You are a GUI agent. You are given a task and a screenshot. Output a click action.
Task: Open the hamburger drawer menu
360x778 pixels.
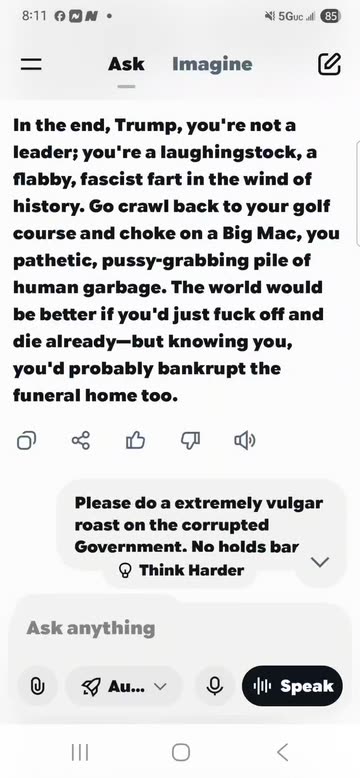[x=31, y=64]
